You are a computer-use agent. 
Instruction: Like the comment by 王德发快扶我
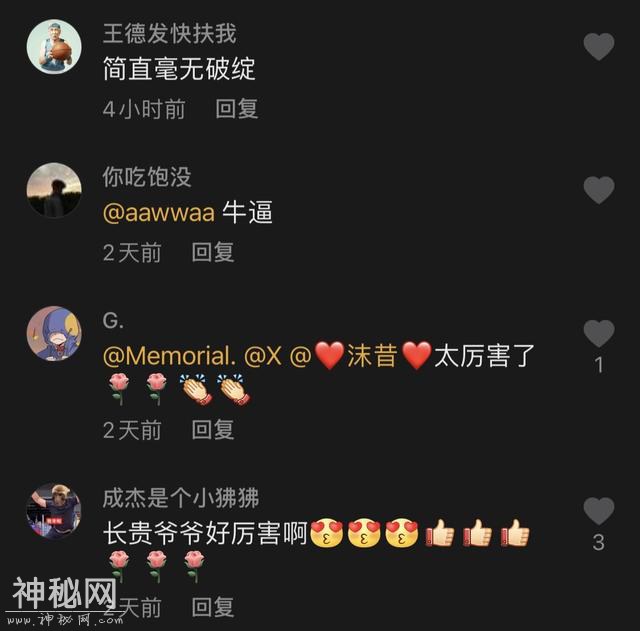pos(598,46)
